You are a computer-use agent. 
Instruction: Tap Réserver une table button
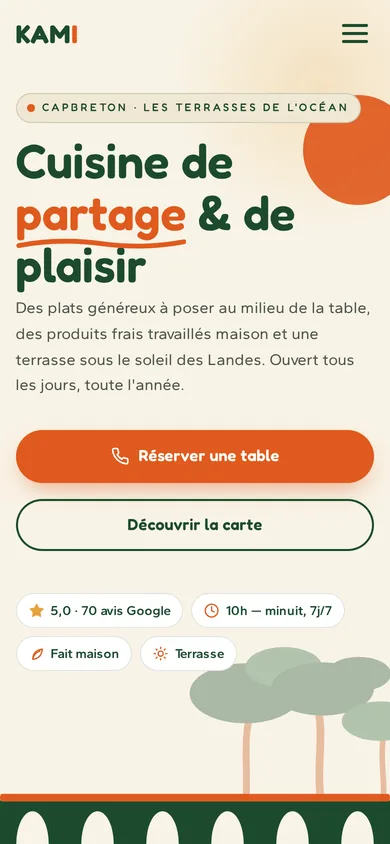coord(195,456)
